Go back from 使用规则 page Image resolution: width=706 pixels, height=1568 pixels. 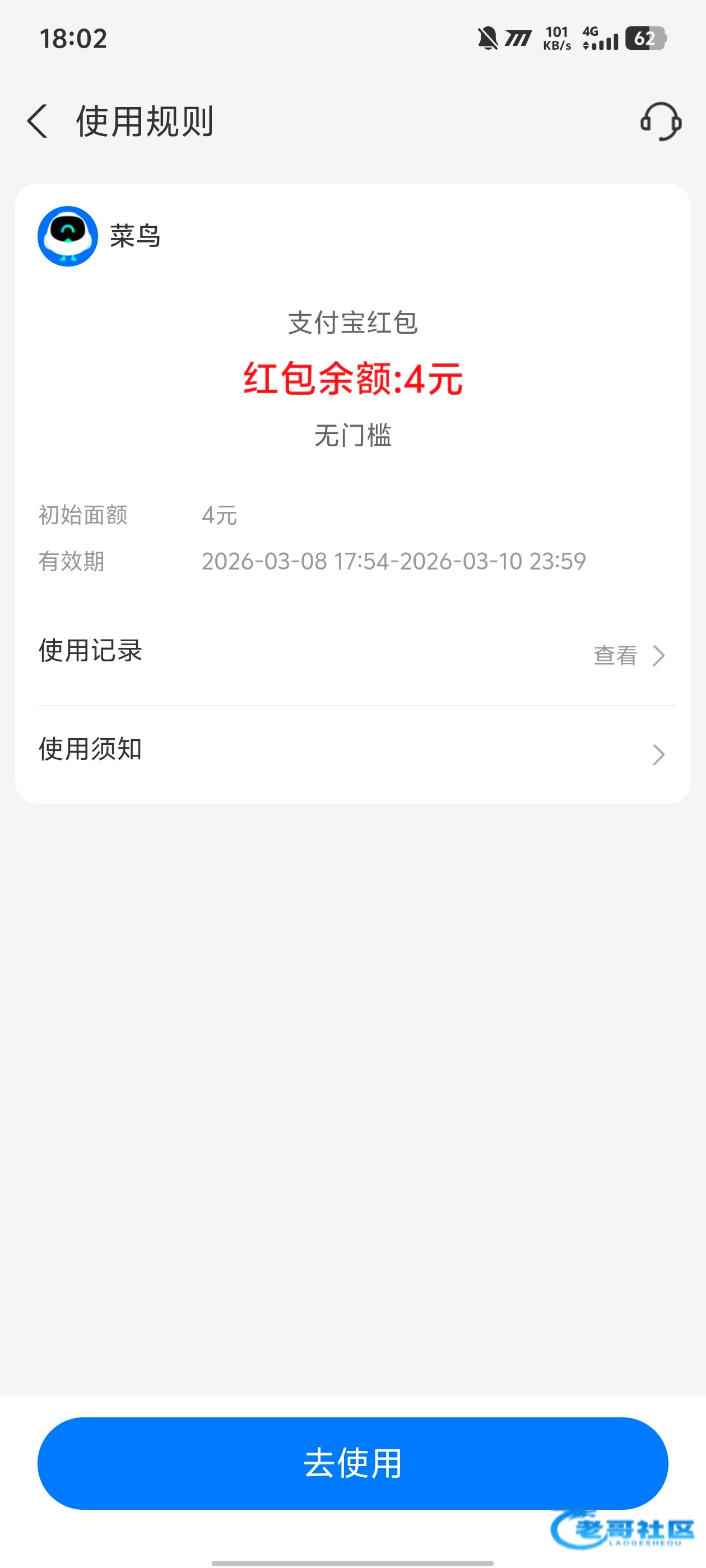38,120
